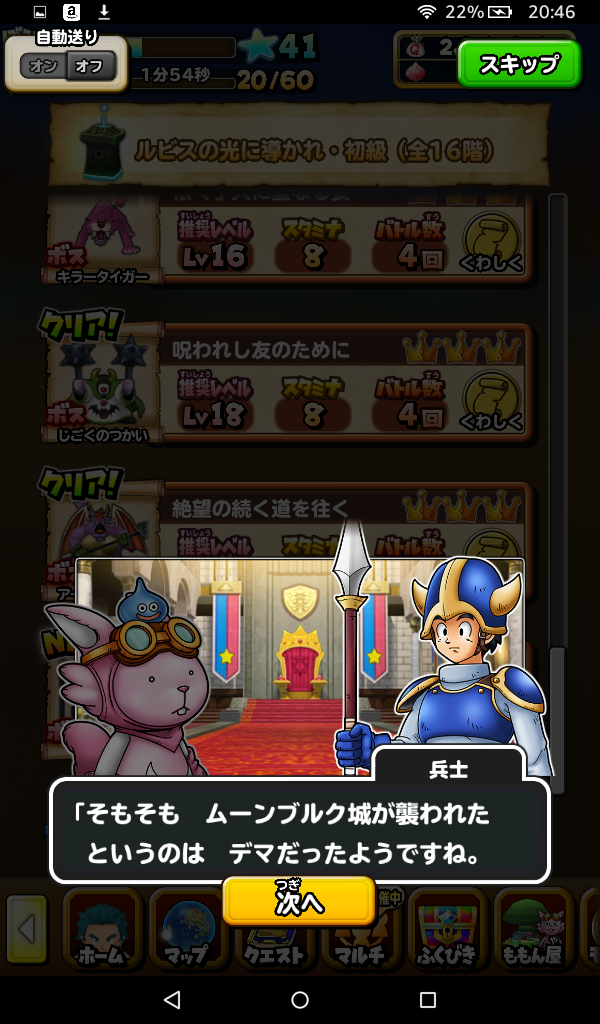This screenshot has width=600, height=1024.
Task: Open the ホーム tab
Action: coord(101,932)
